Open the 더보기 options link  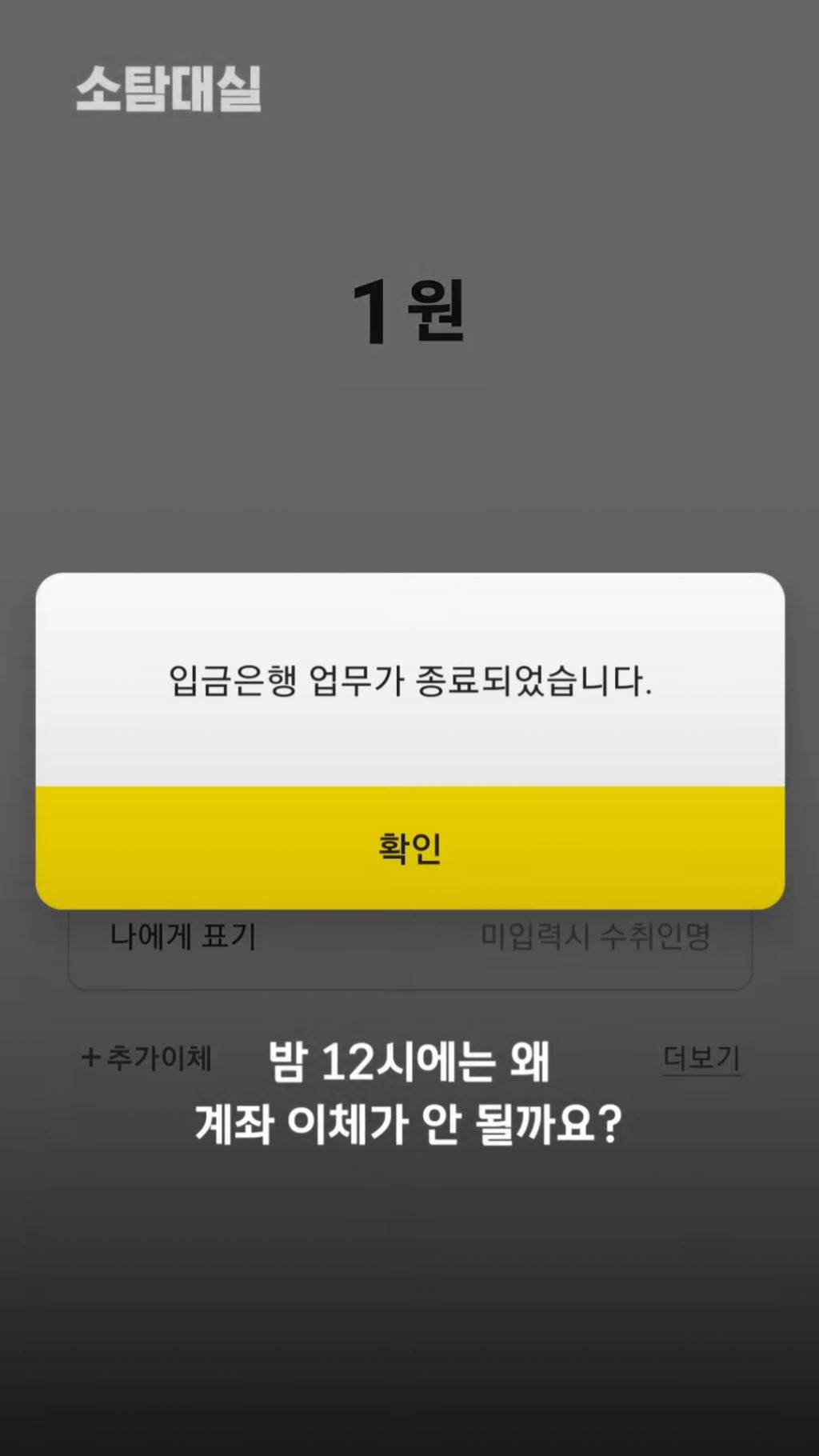701,1057
